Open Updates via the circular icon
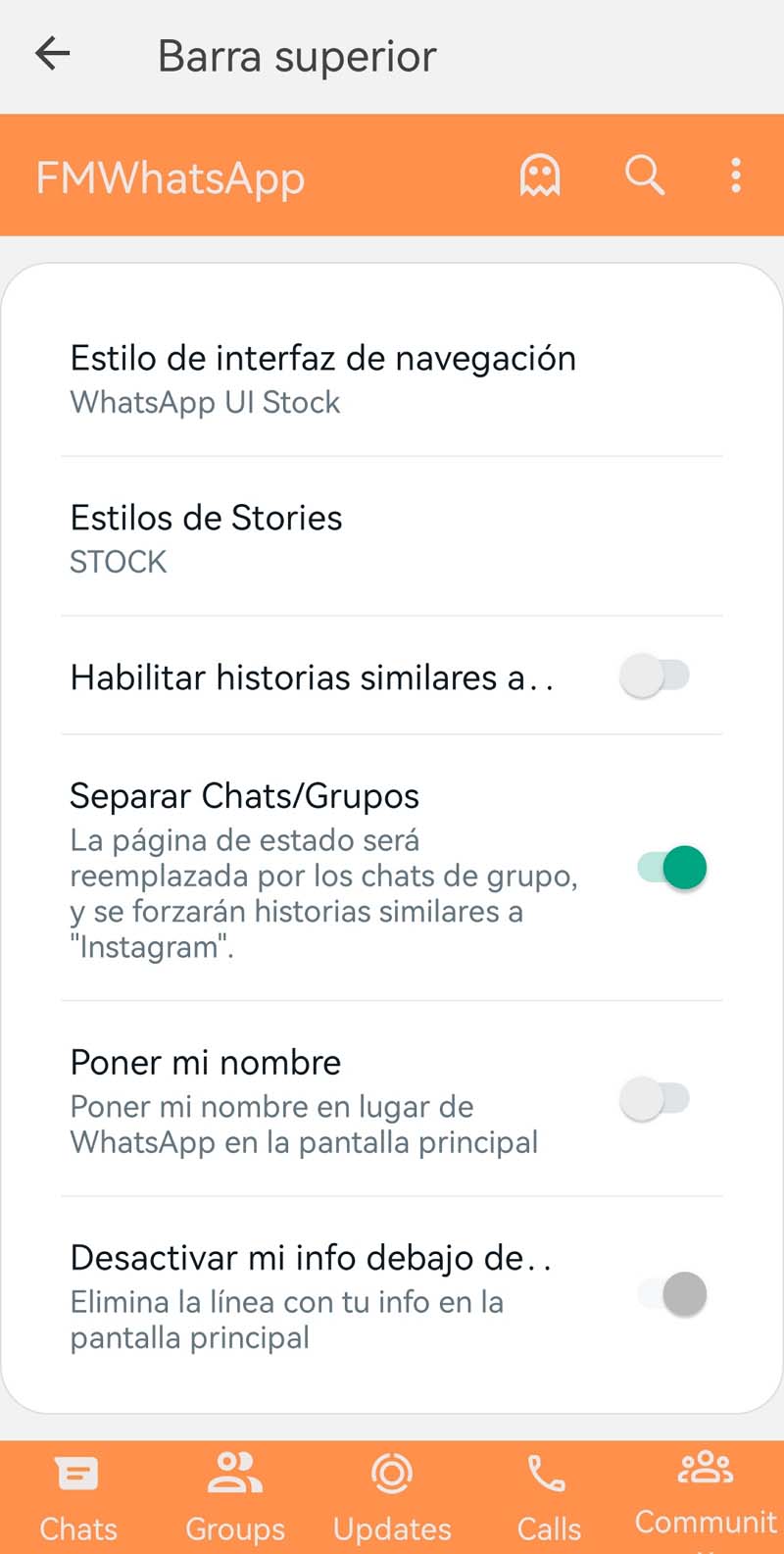This screenshot has height=1554, width=784. 392,1473
